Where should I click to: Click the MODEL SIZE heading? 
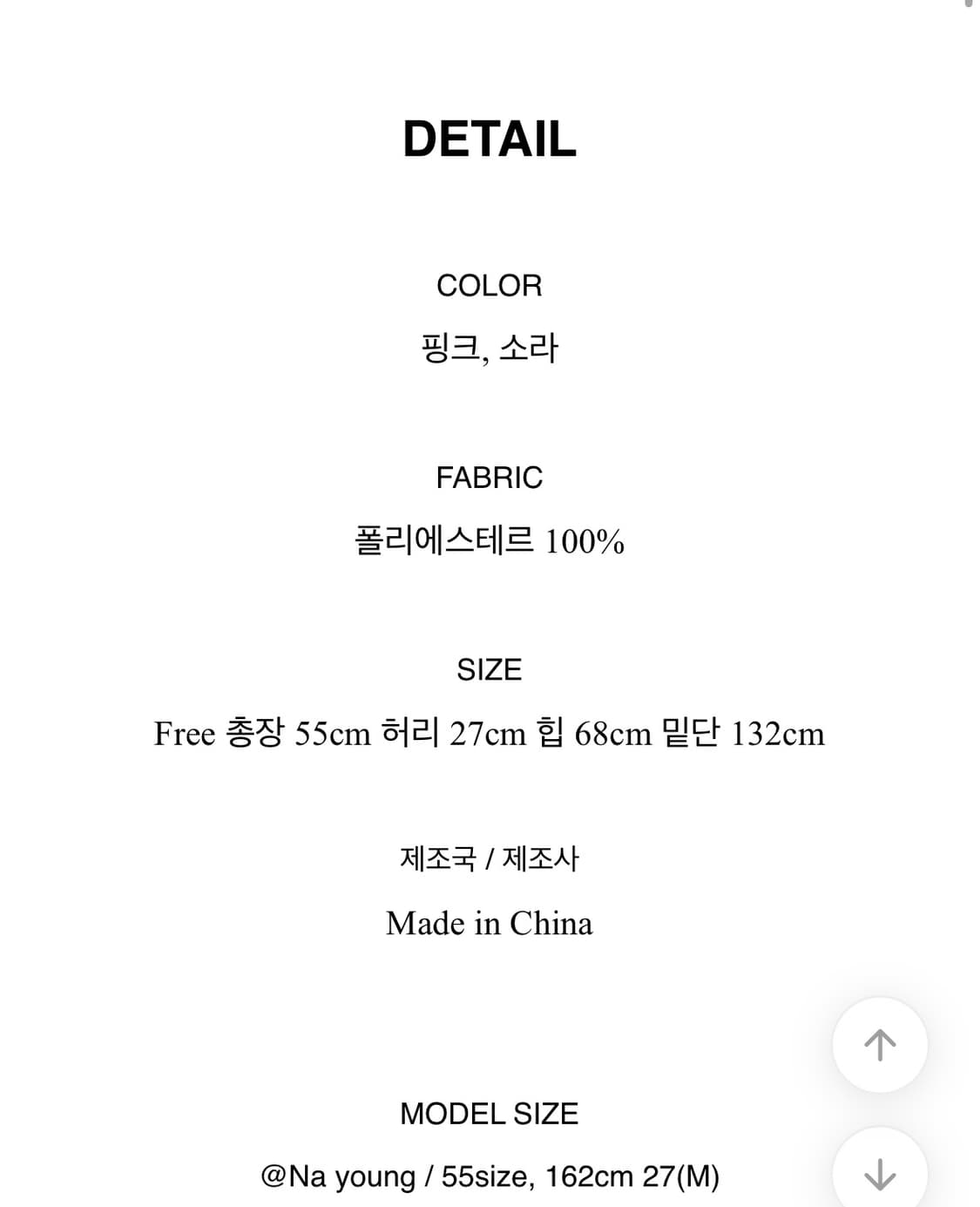point(490,1113)
